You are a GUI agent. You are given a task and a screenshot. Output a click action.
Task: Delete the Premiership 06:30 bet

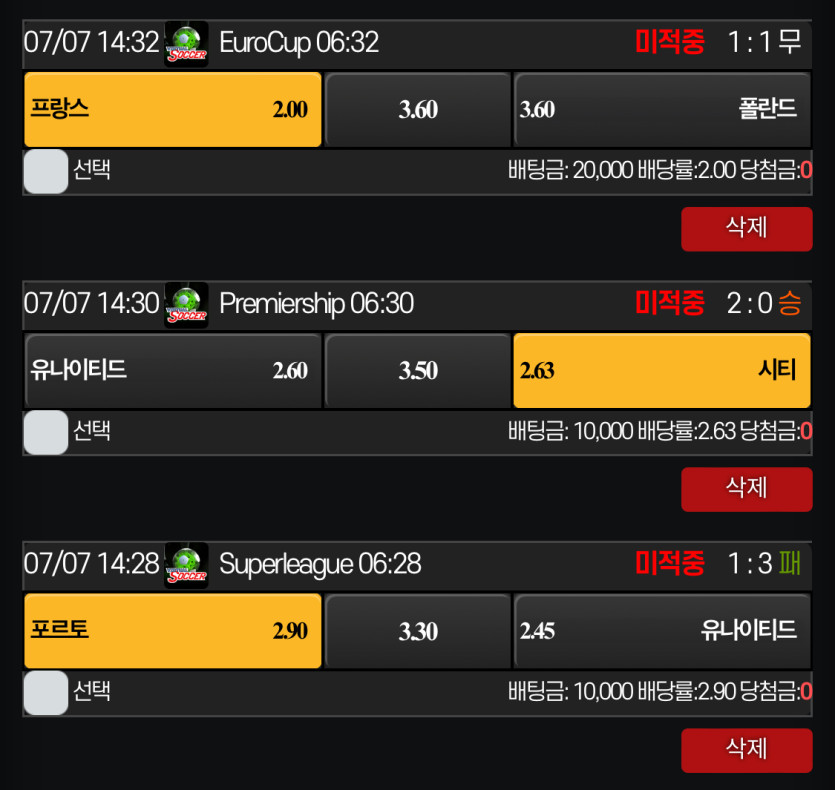pyautogui.click(x=746, y=489)
